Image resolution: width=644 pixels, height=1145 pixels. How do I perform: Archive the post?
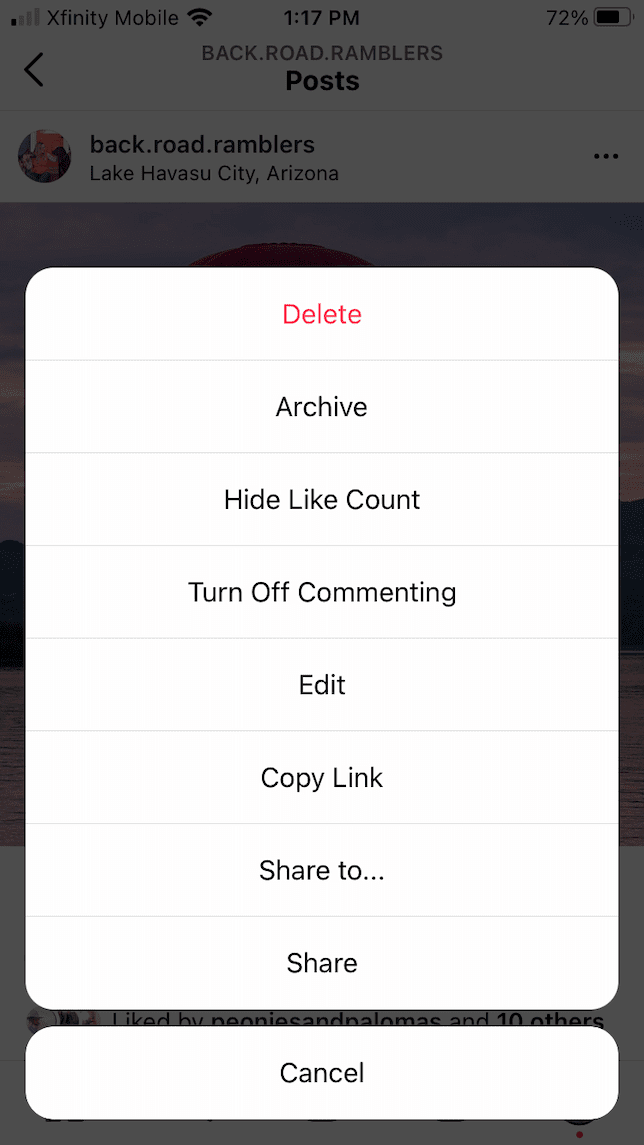pyautogui.click(x=322, y=407)
